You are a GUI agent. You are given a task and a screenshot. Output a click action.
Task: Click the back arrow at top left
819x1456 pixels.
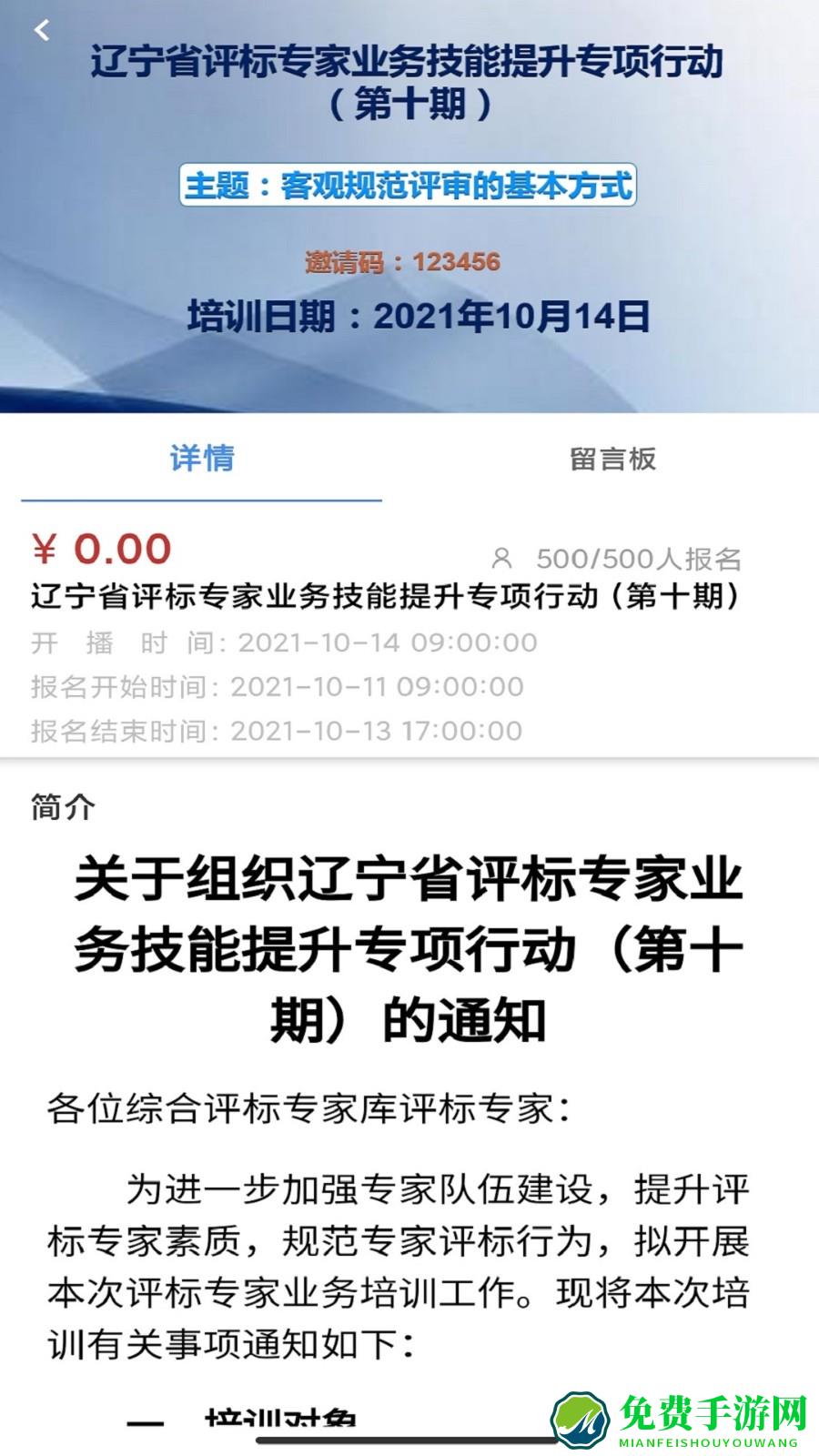pos(41,30)
